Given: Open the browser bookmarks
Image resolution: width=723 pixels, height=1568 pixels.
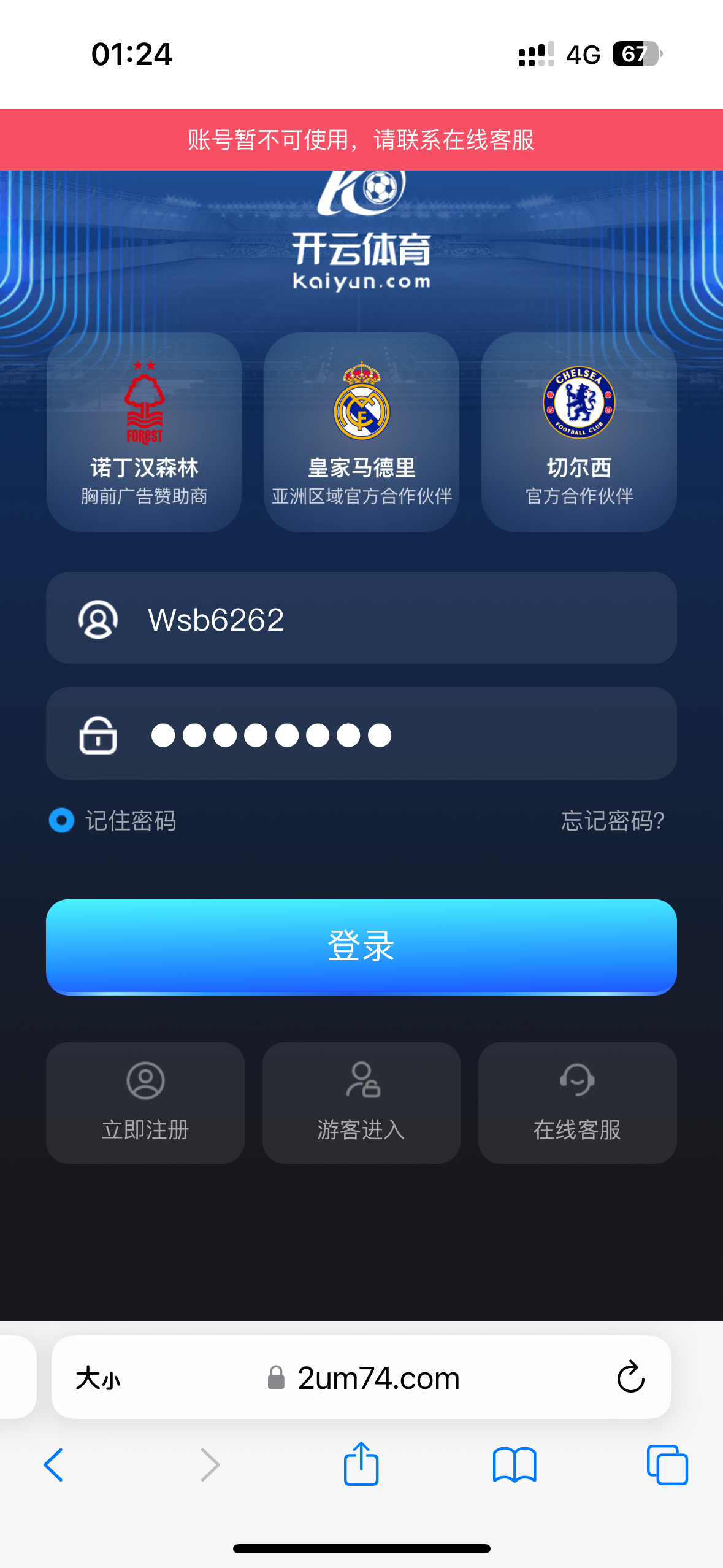Looking at the screenshot, I should point(515,1464).
